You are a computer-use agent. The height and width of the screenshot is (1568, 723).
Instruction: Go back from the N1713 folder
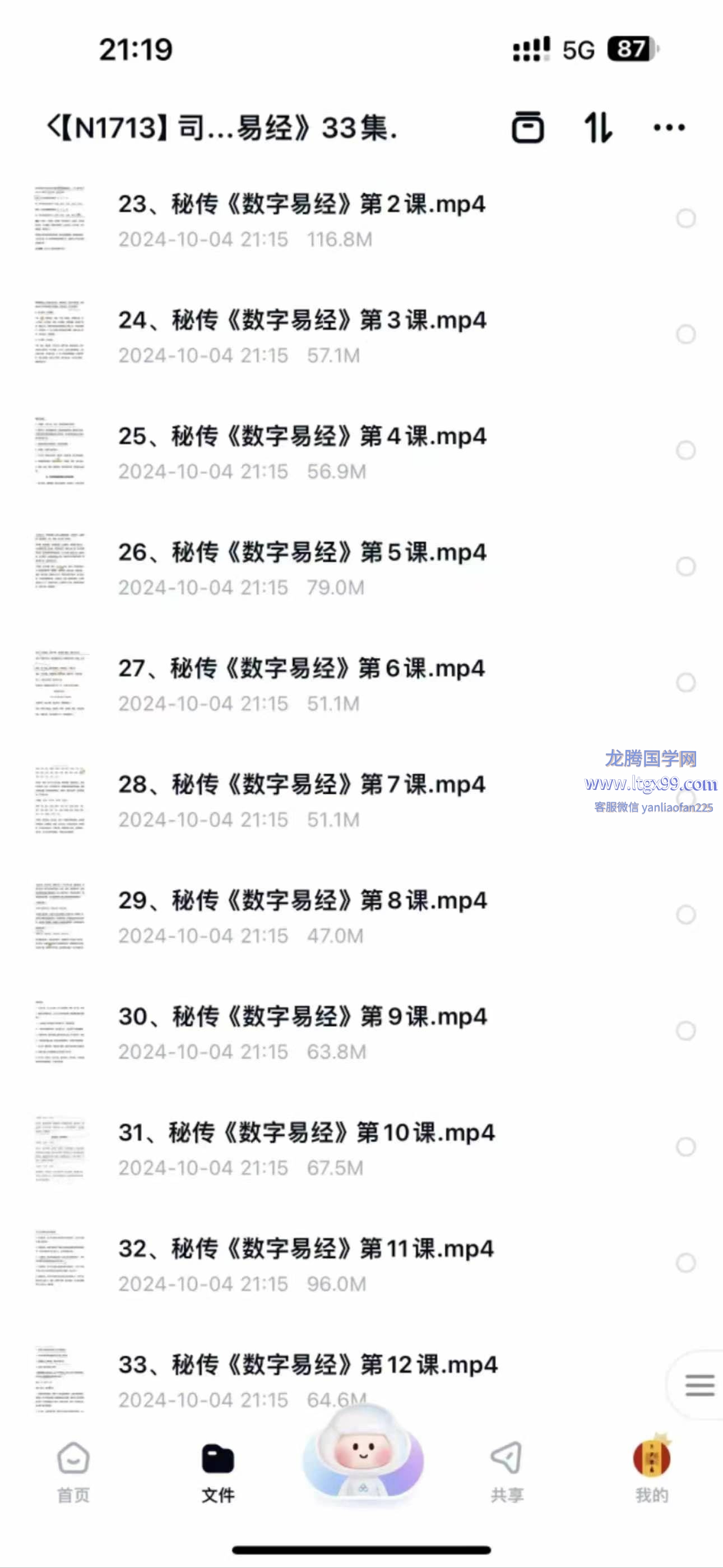[54, 127]
